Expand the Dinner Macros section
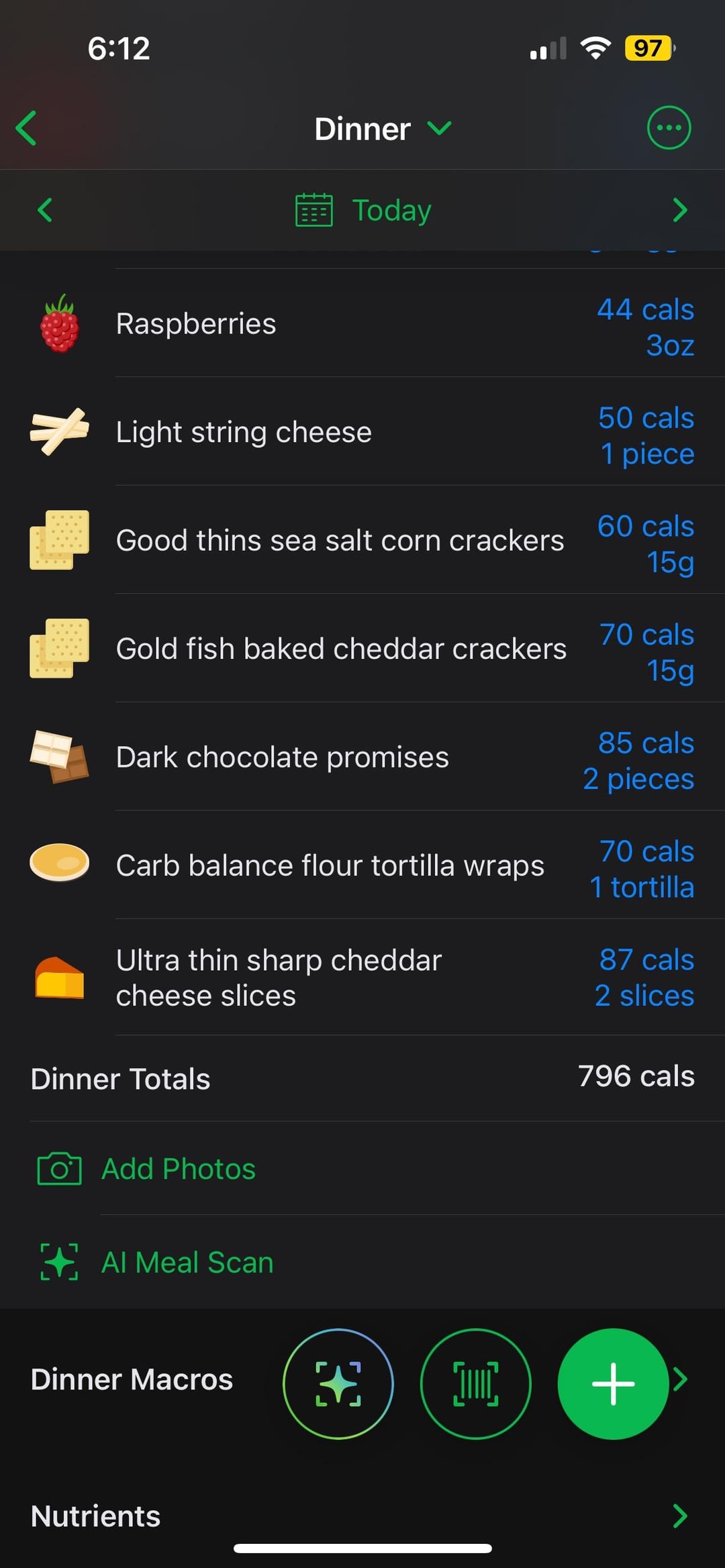The height and width of the screenshot is (1568, 725). (x=681, y=1379)
